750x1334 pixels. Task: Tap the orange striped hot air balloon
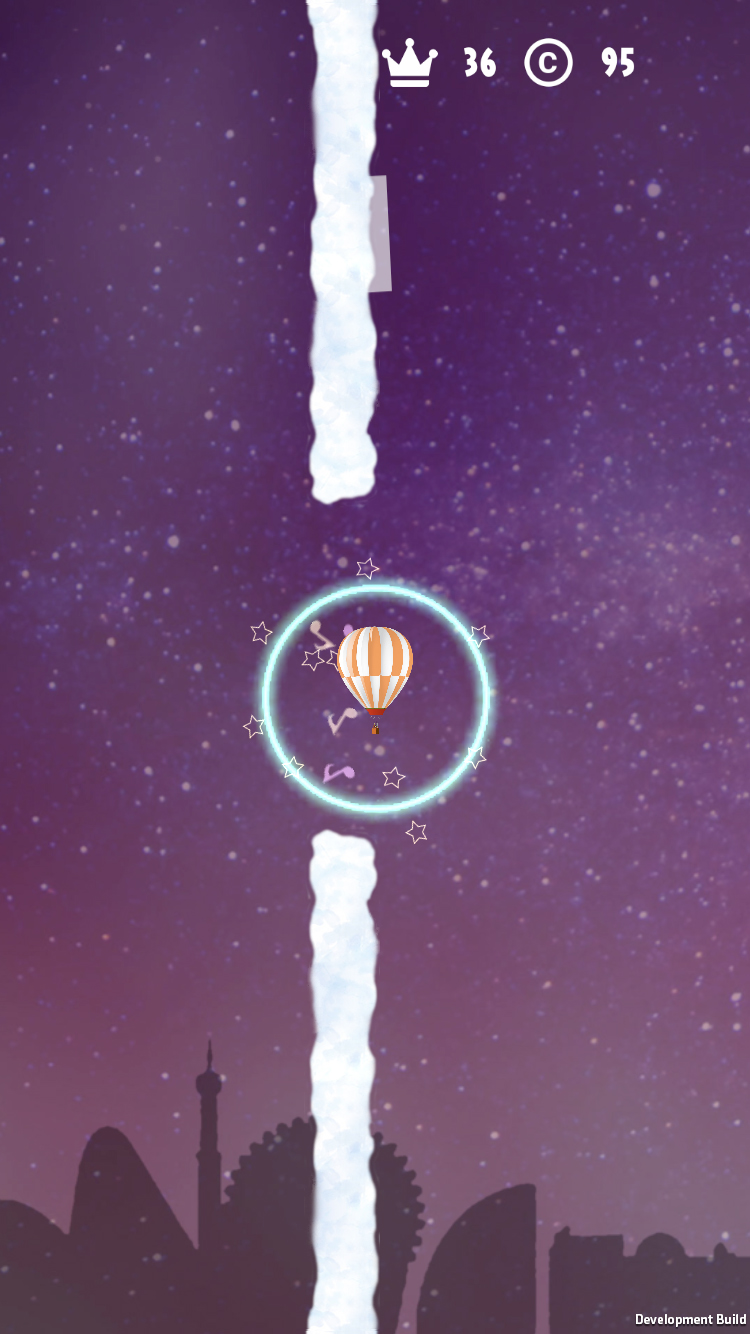[375, 668]
